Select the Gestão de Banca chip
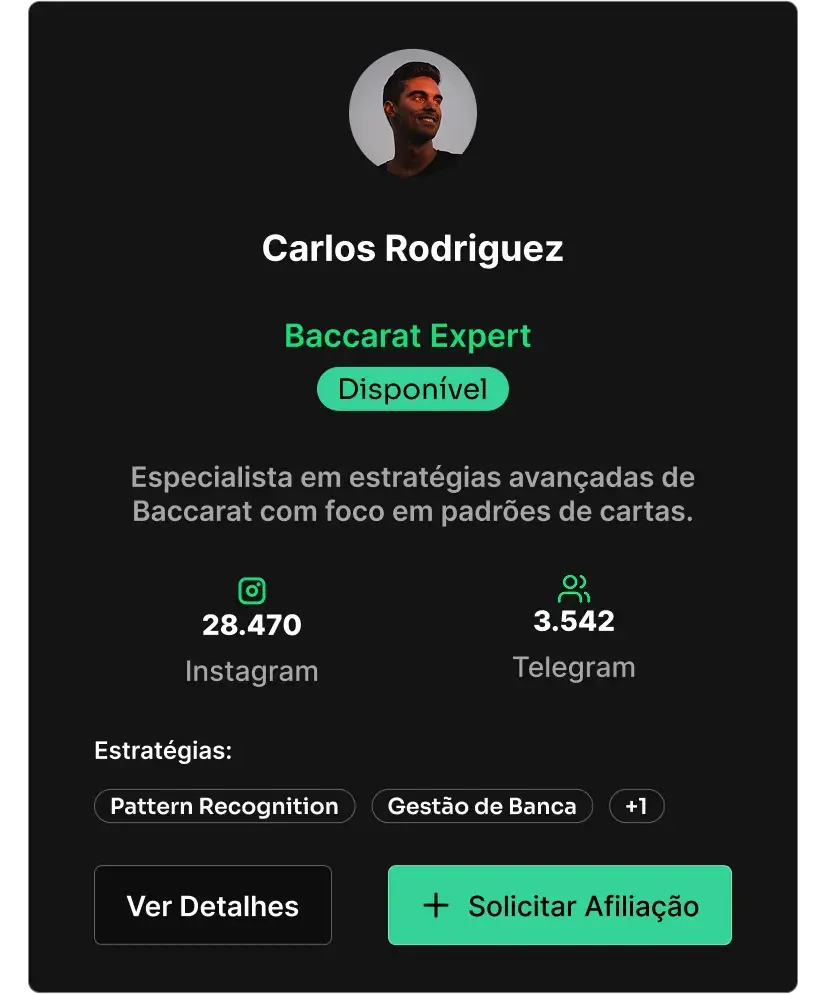Image resolution: width=824 pixels, height=994 pixels. (482, 806)
